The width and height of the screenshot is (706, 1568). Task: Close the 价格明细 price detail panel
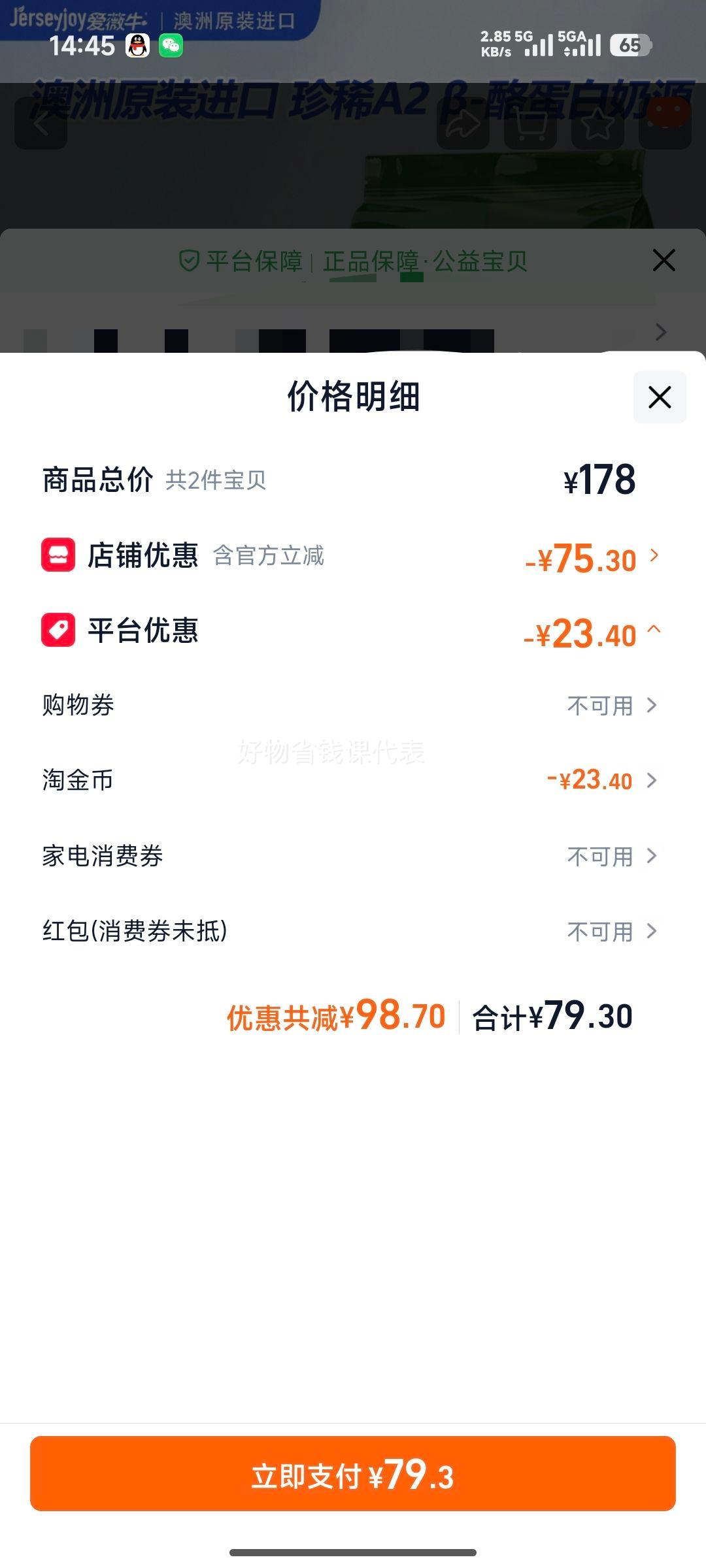coord(660,397)
